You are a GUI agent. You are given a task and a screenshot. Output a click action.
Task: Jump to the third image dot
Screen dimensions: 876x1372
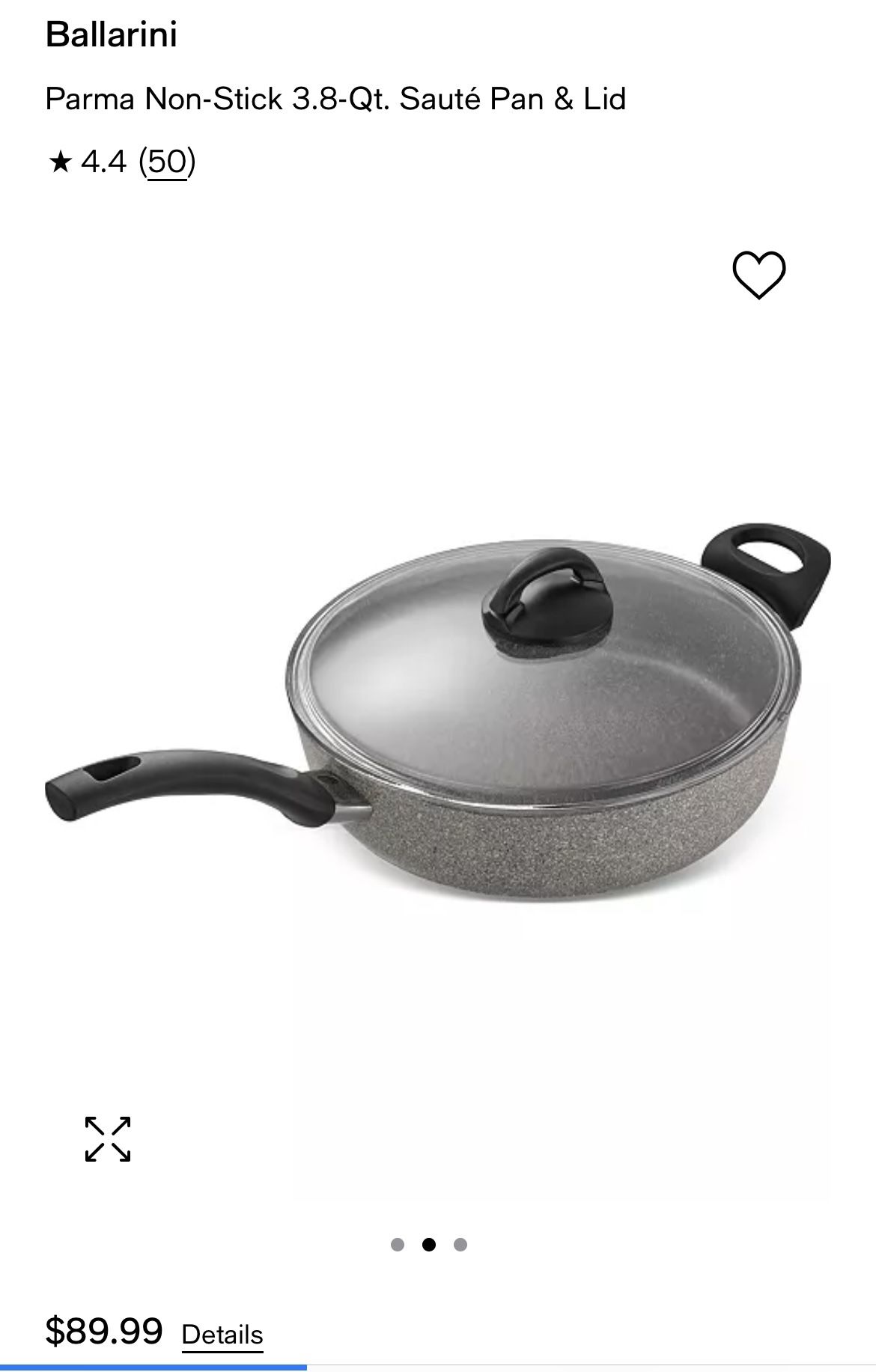tap(460, 1245)
